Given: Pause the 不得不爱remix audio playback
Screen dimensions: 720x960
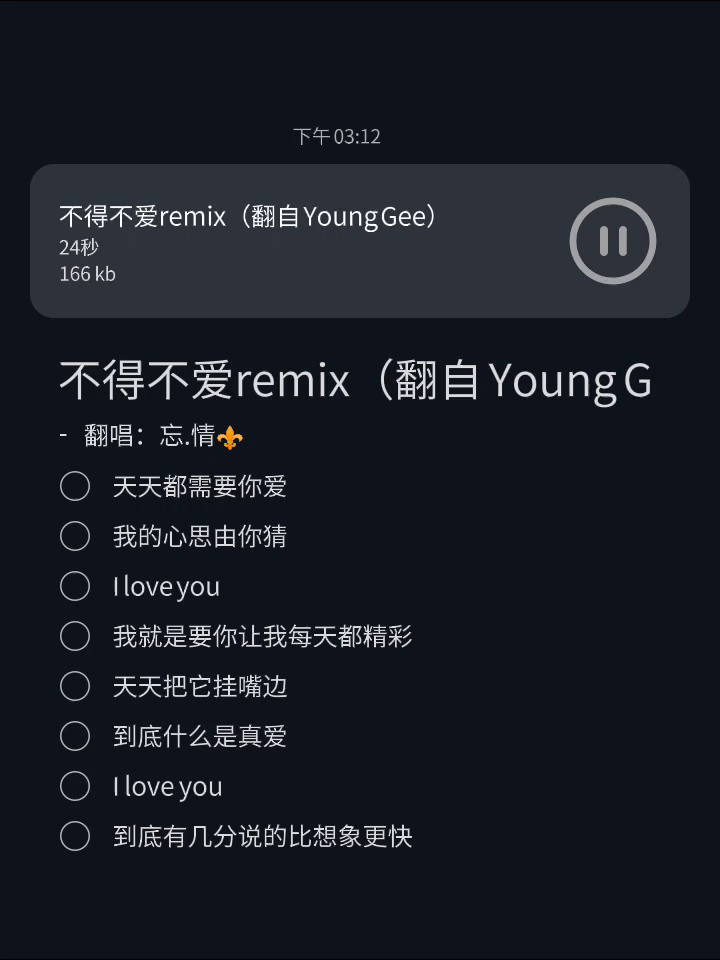Looking at the screenshot, I should click(x=612, y=241).
